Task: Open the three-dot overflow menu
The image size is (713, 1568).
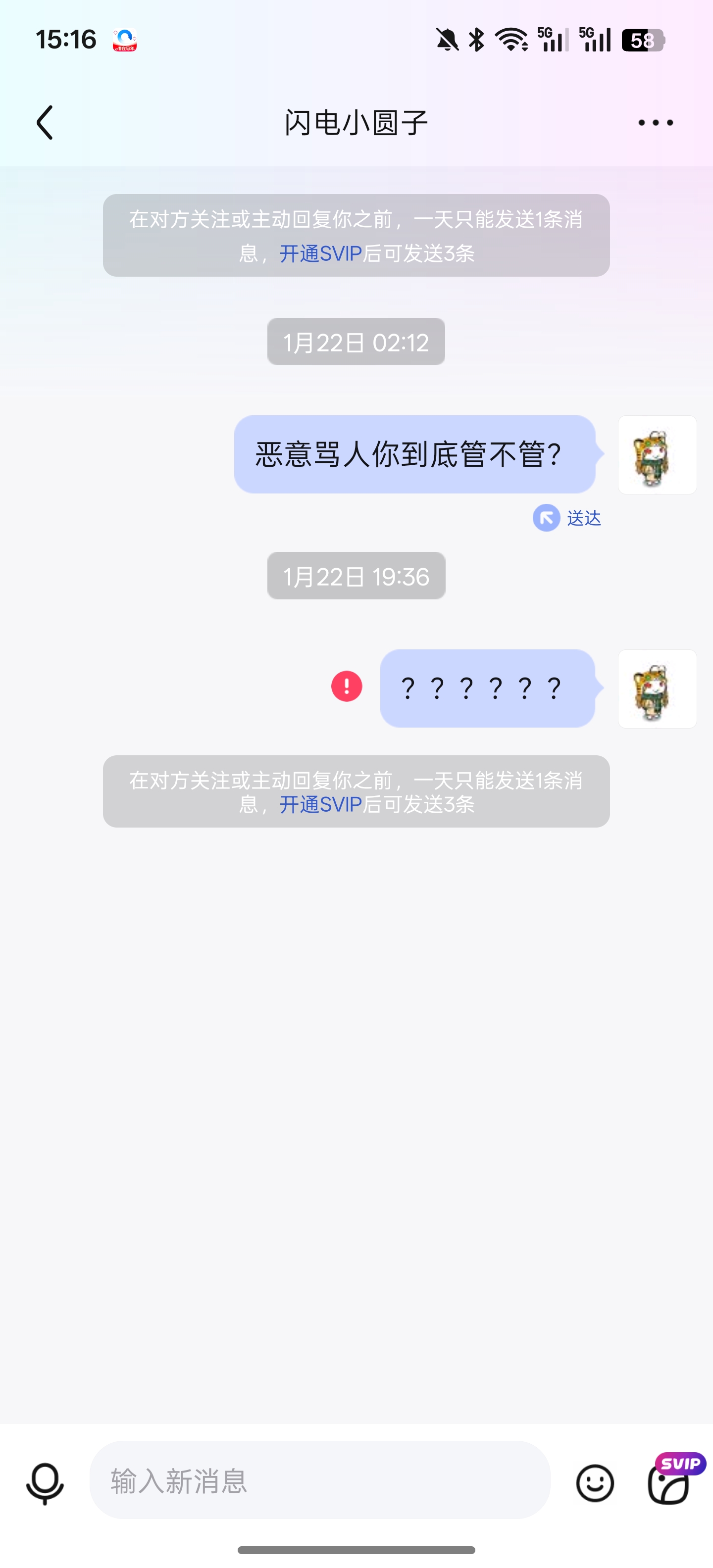Action: point(655,122)
